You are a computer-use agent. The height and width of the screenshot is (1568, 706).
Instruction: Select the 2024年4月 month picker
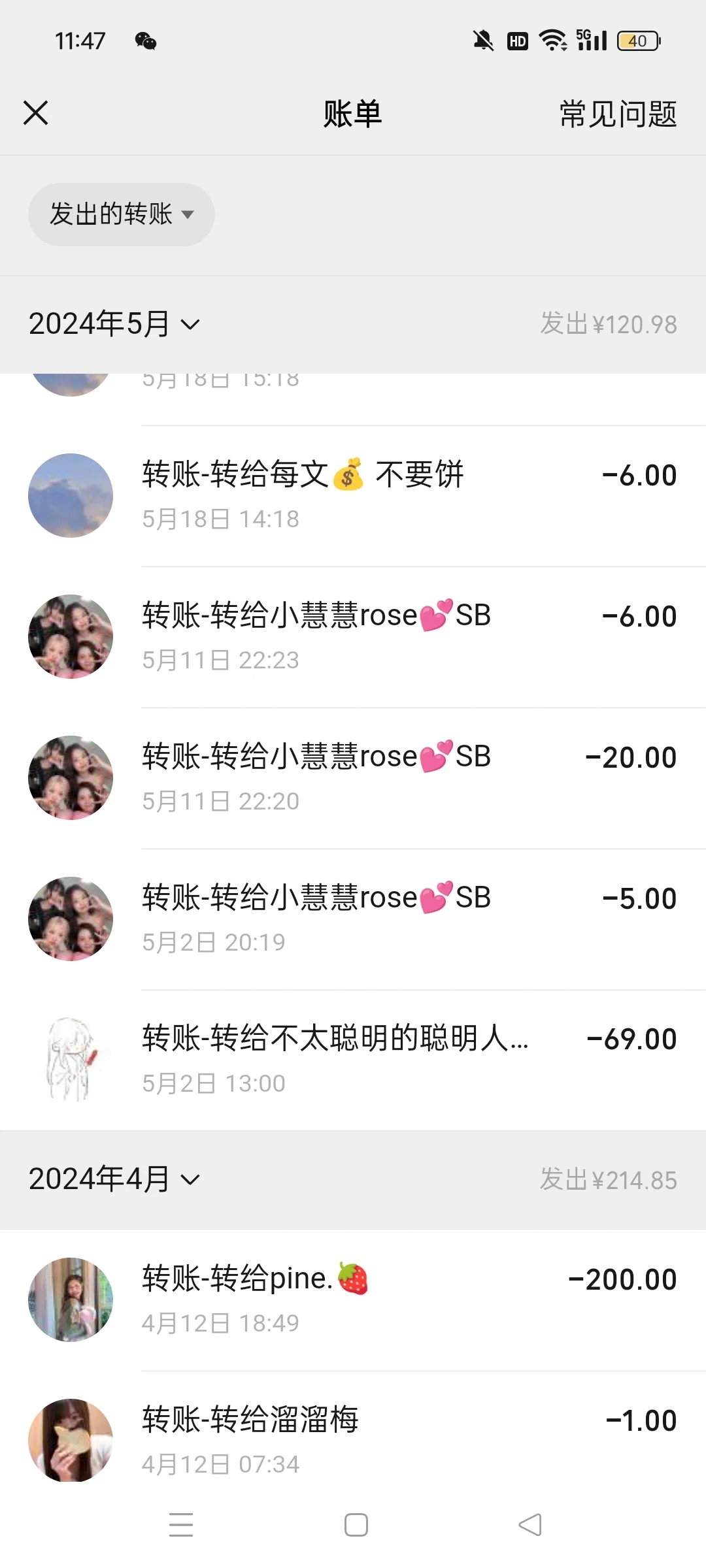pos(114,1179)
